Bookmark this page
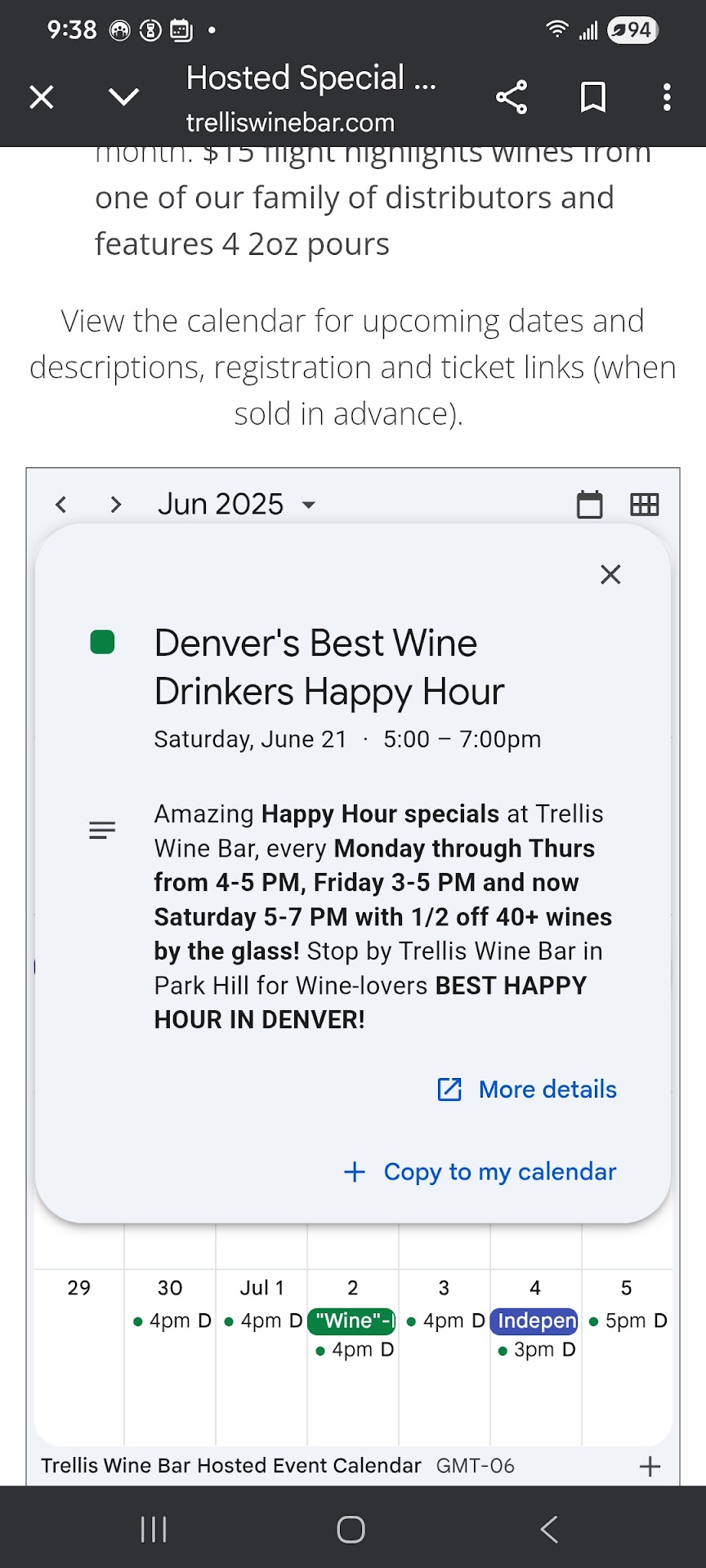 pos(593,97)
